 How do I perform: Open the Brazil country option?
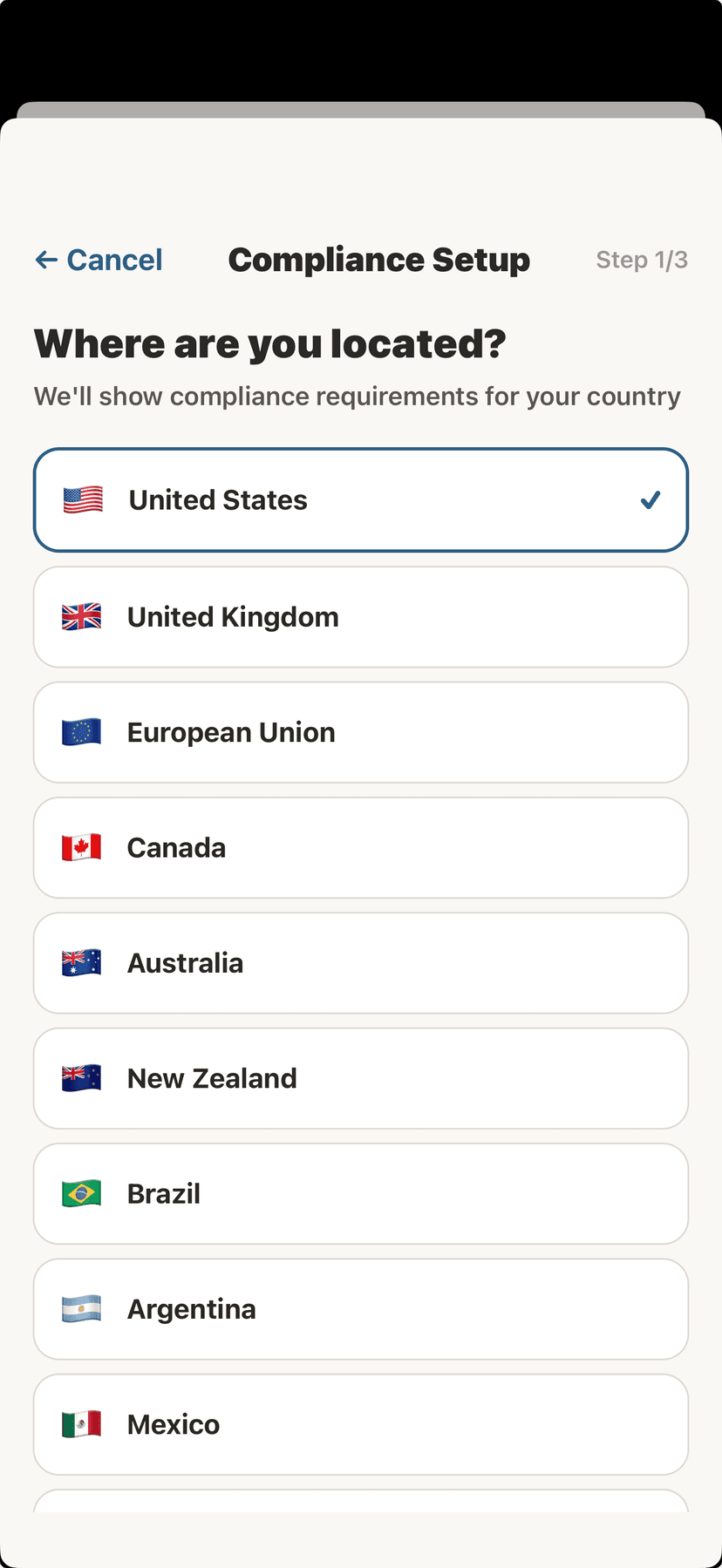pos(360,1193)
